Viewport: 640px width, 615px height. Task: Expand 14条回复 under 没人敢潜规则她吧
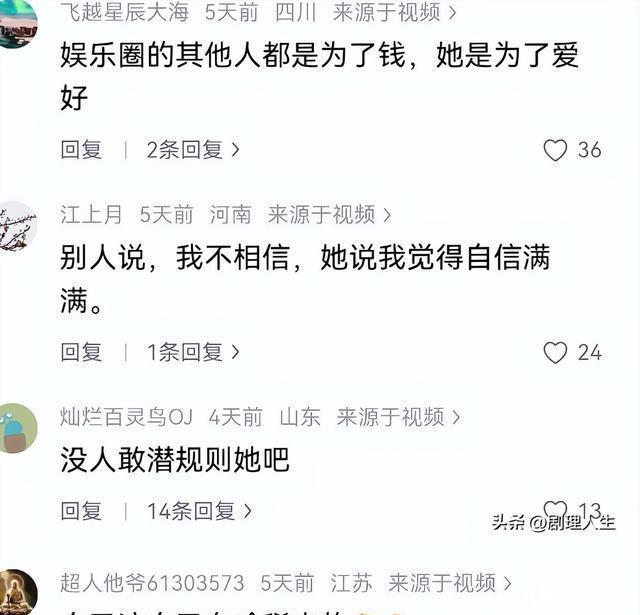pyautogui.click(x=198, y=511)
